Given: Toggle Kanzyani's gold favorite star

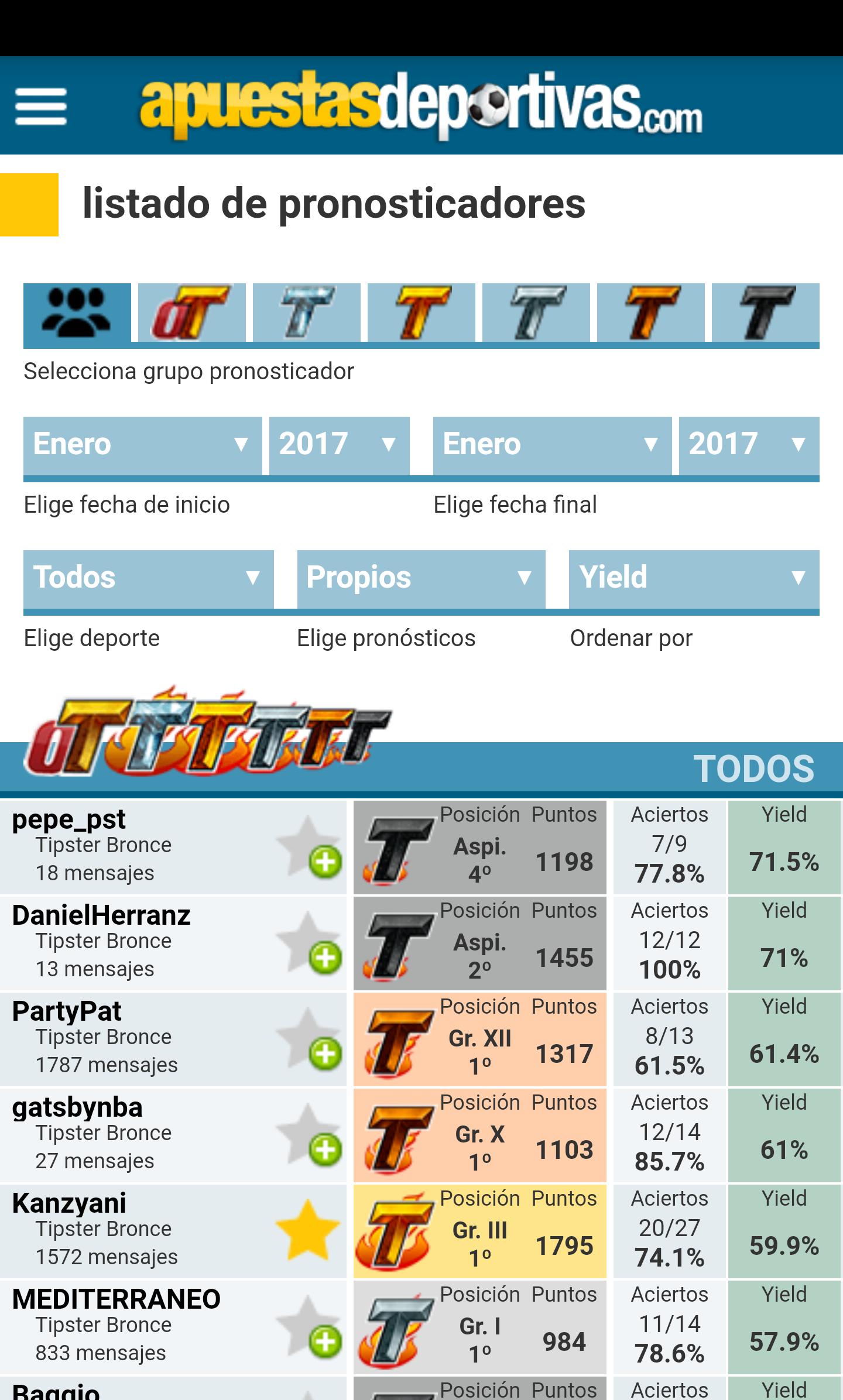Looking at the screenshot, I should click(307, 1230).
